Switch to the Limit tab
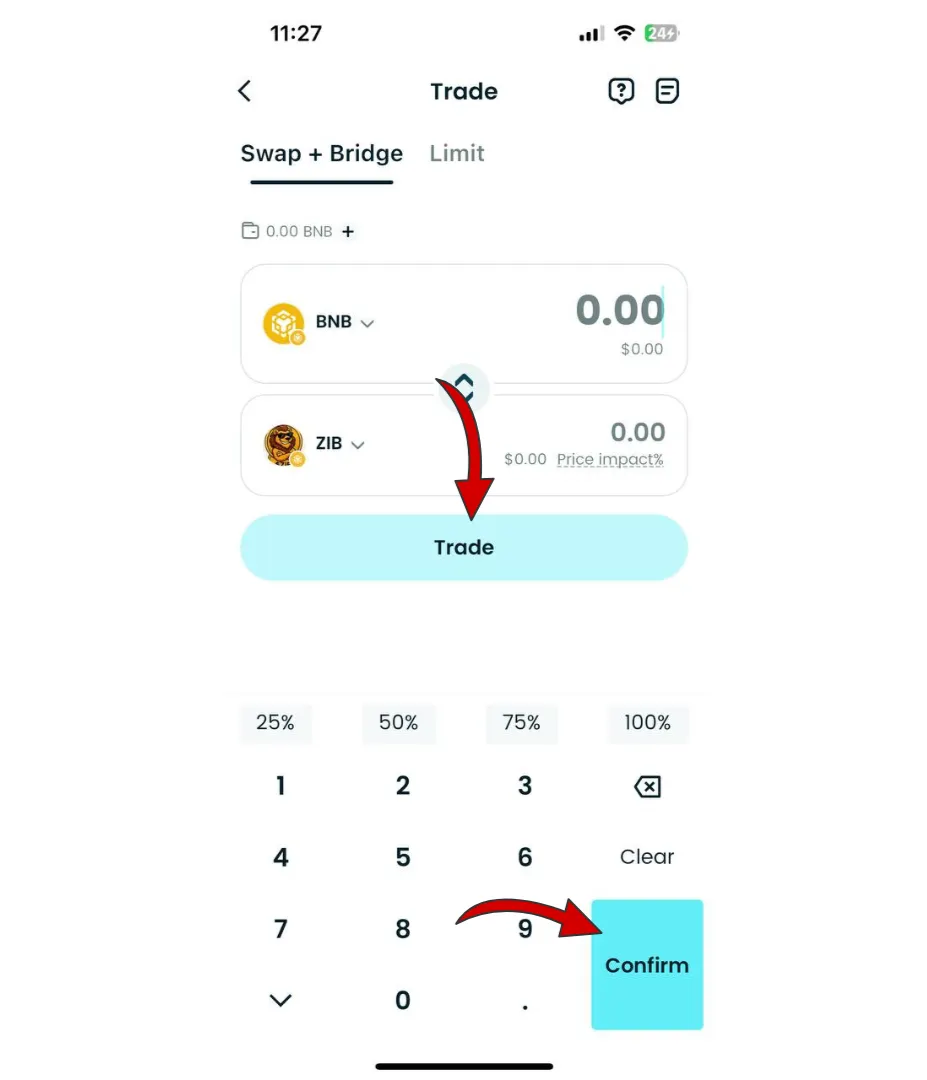The height and width of the screenshot is (1080, 927). pyautogui.click(x=457, y=153)
